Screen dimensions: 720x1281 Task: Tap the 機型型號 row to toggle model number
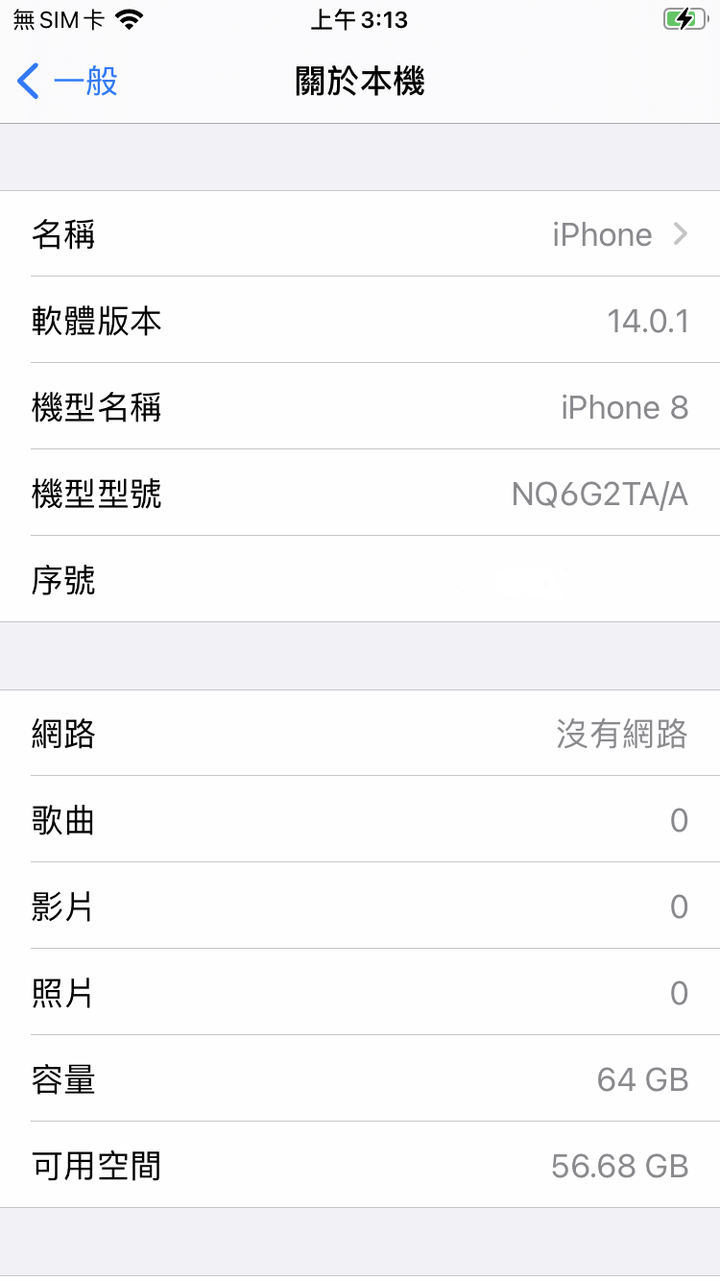[x=360, y=493]
